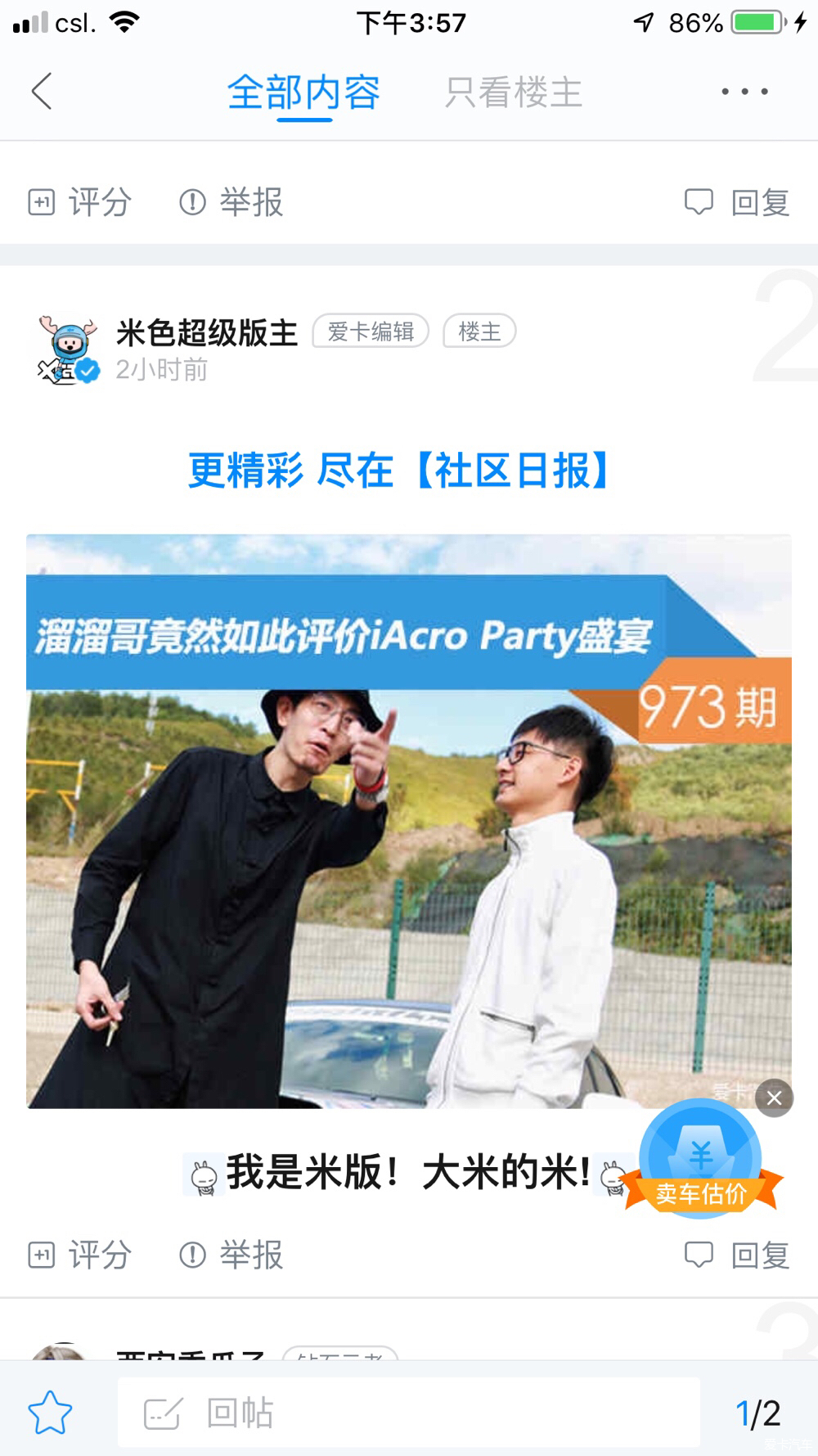This screenshot has width=818, height=1456.
Task: Report 米色超级版主's post via 举报
Action: click(x=231, y=1255)
